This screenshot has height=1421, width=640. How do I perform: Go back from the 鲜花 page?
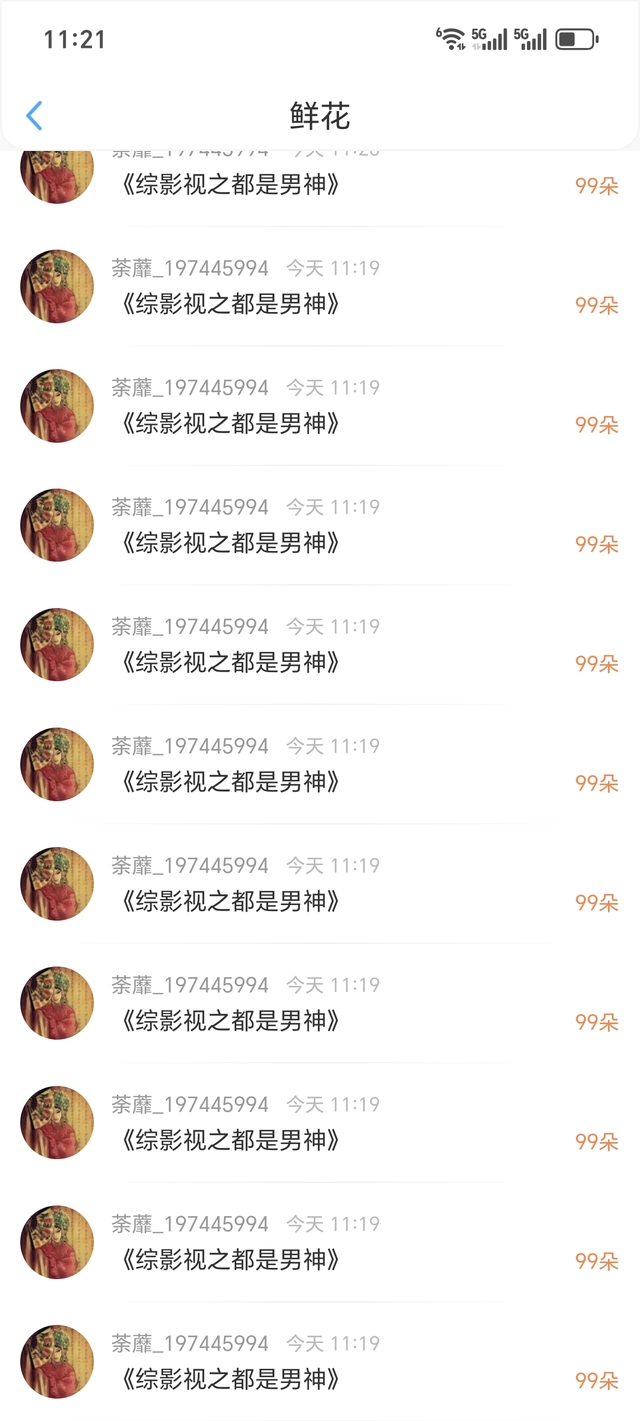point(34,116)
